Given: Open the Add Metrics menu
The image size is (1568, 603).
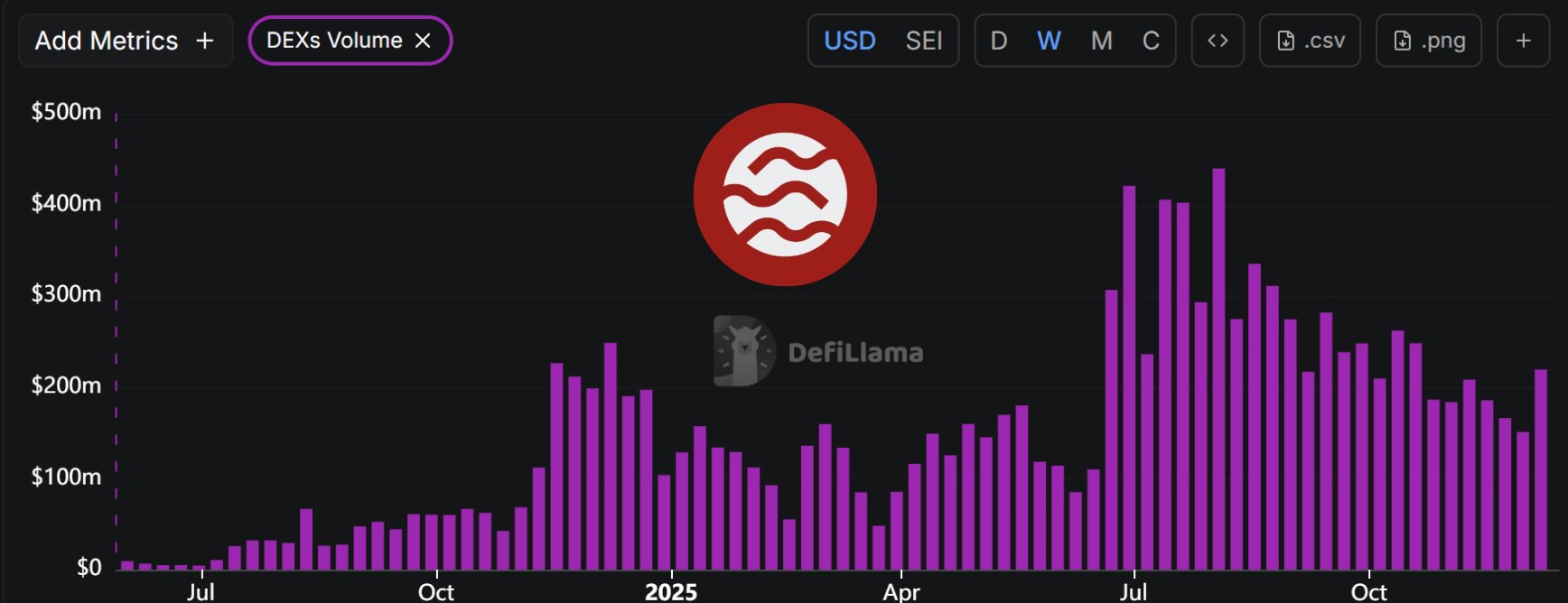Looking at the screenshot, I should point(125,41).
